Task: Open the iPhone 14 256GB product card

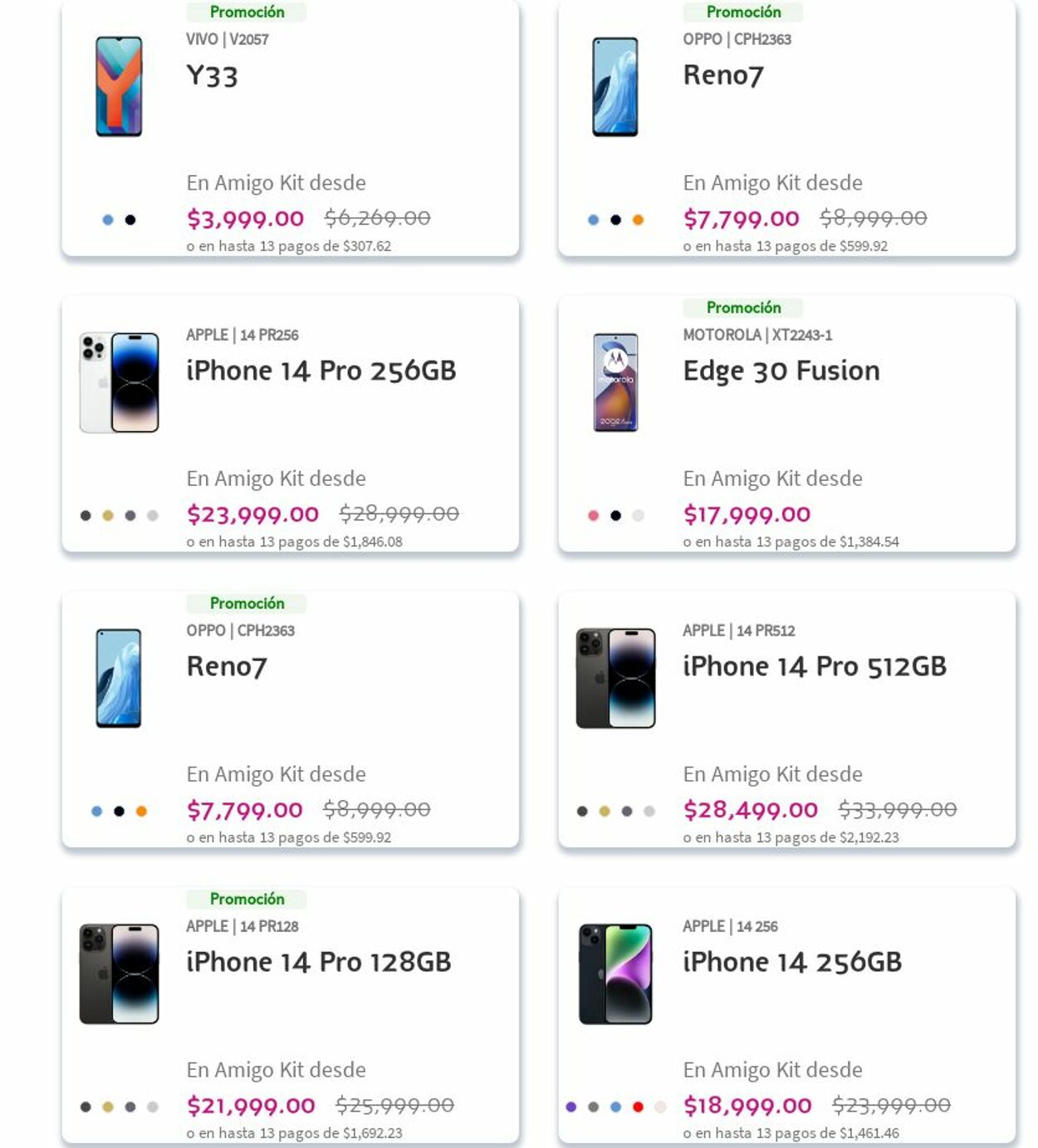Action: [x=791, y=962]
